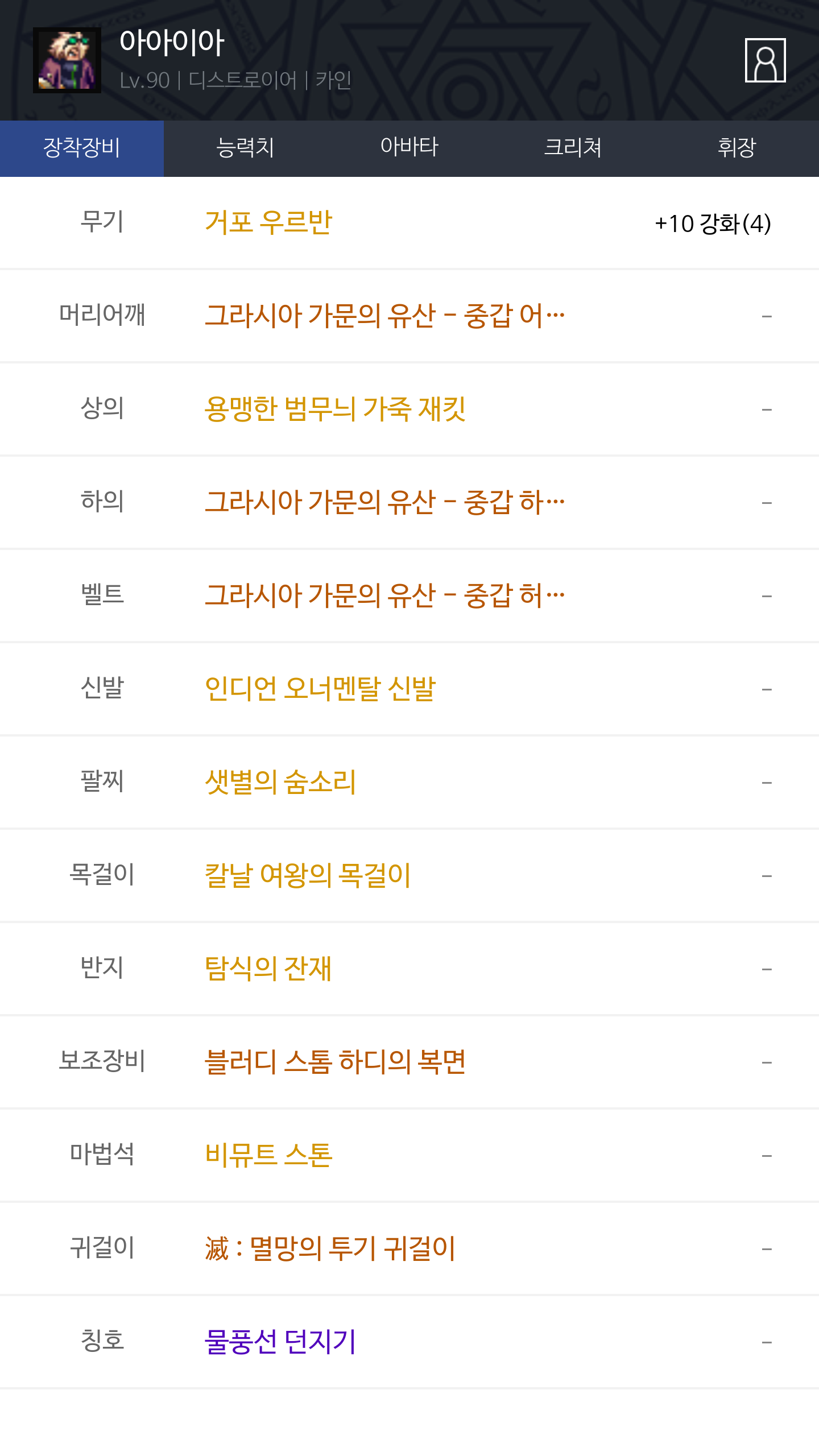The image size is (819, 1456).
Task: Open ring item 탐식의 잔재
Action: pos(268,969)
